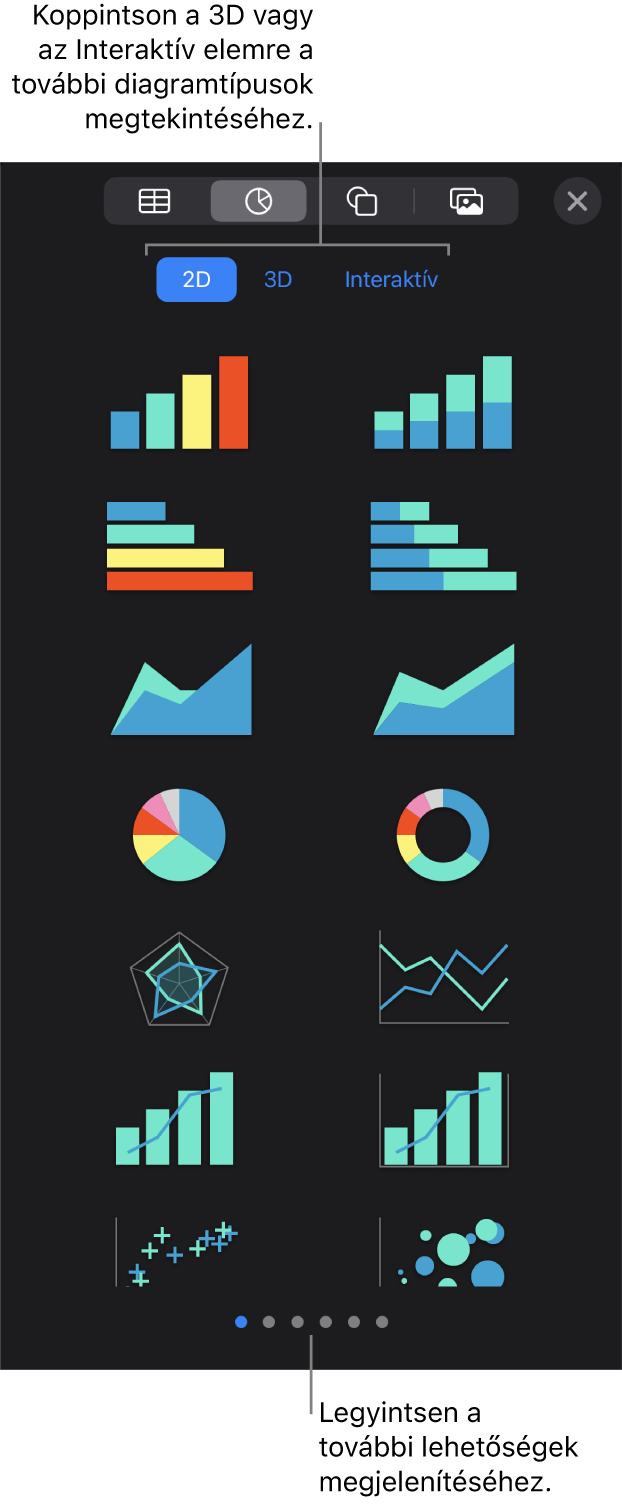Insert the multicolor horizontal bar chart
Image resolution: width=622 pixels, height=1508 pixels.
179,546
